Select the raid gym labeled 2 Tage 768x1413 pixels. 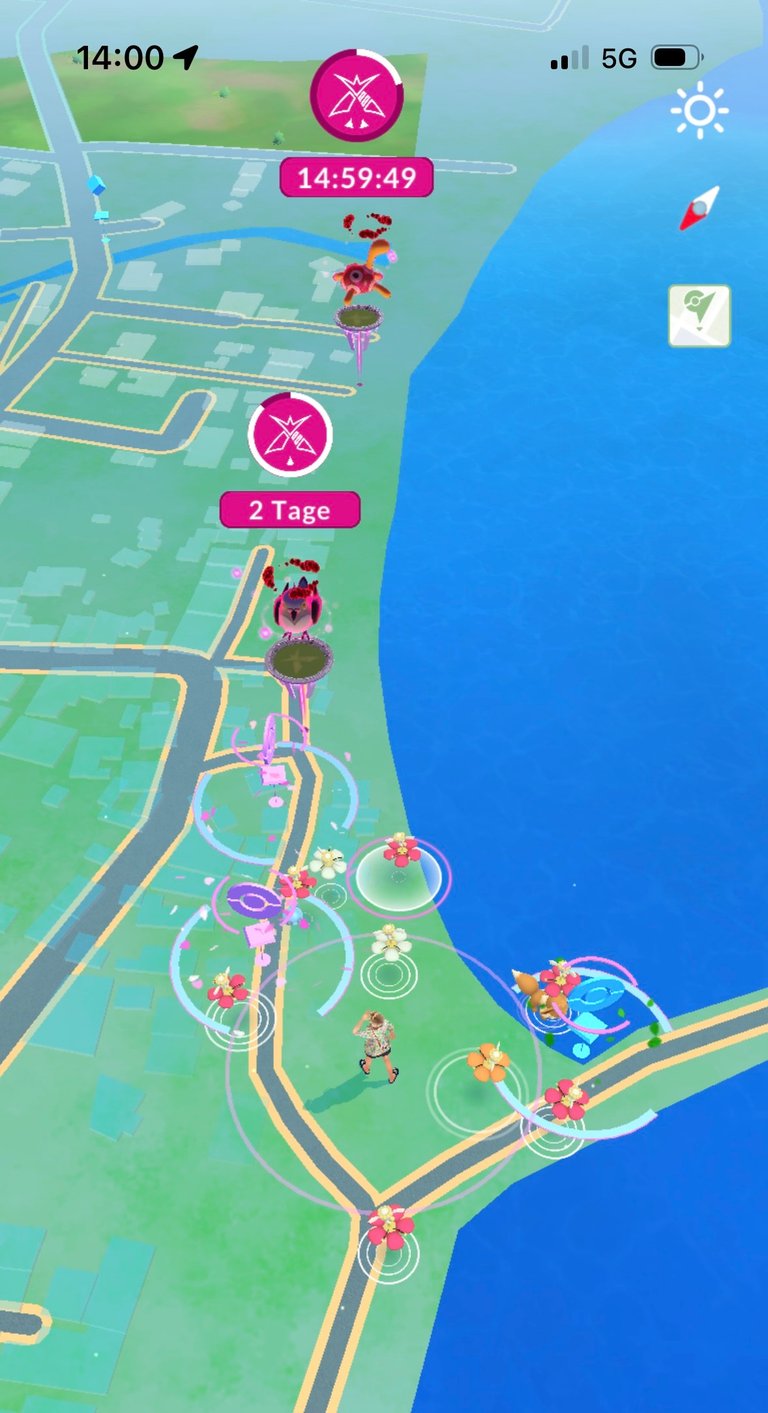click(x=290, y=436)
